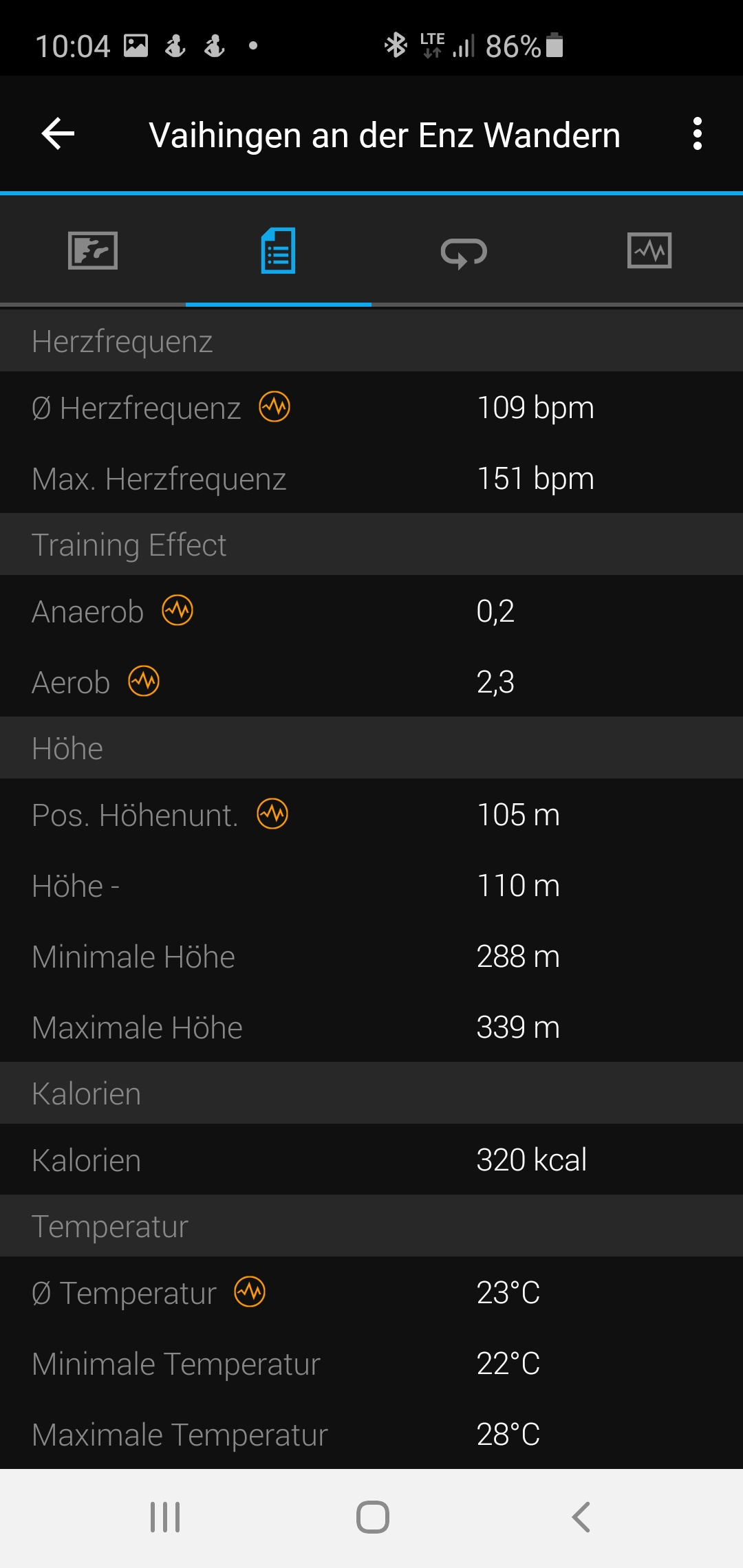743x1568 pixels.
Task: Switch to the laps tab
Action: [x=464, y=252]
